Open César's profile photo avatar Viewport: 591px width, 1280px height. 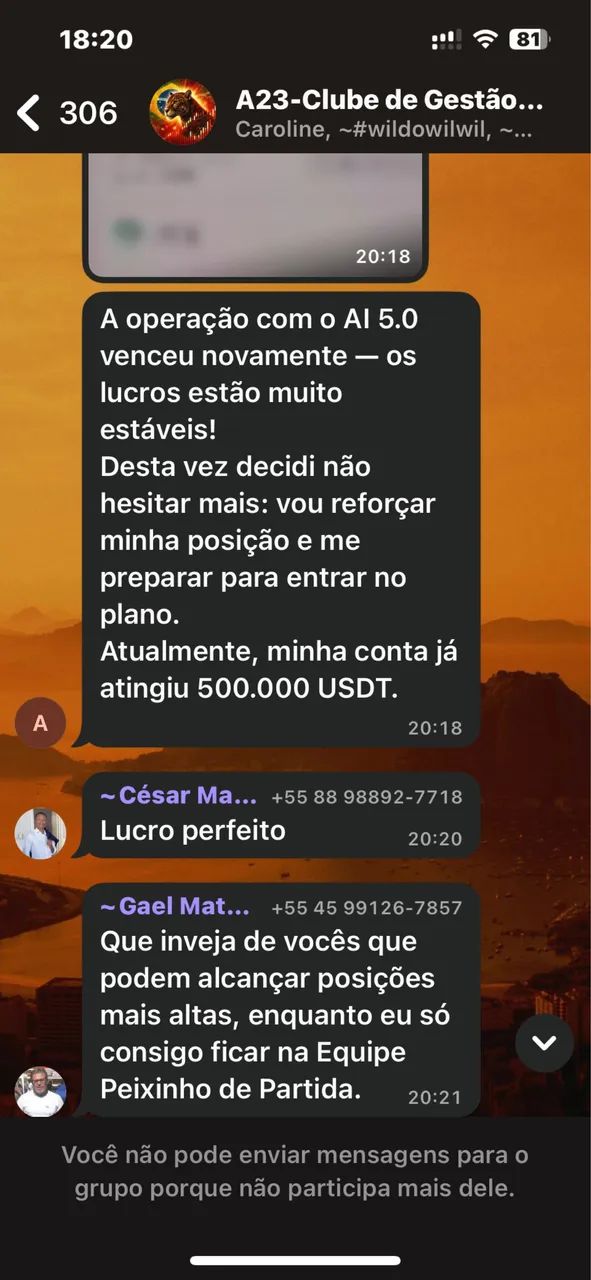pyautogui.click(x=40, y=833)
